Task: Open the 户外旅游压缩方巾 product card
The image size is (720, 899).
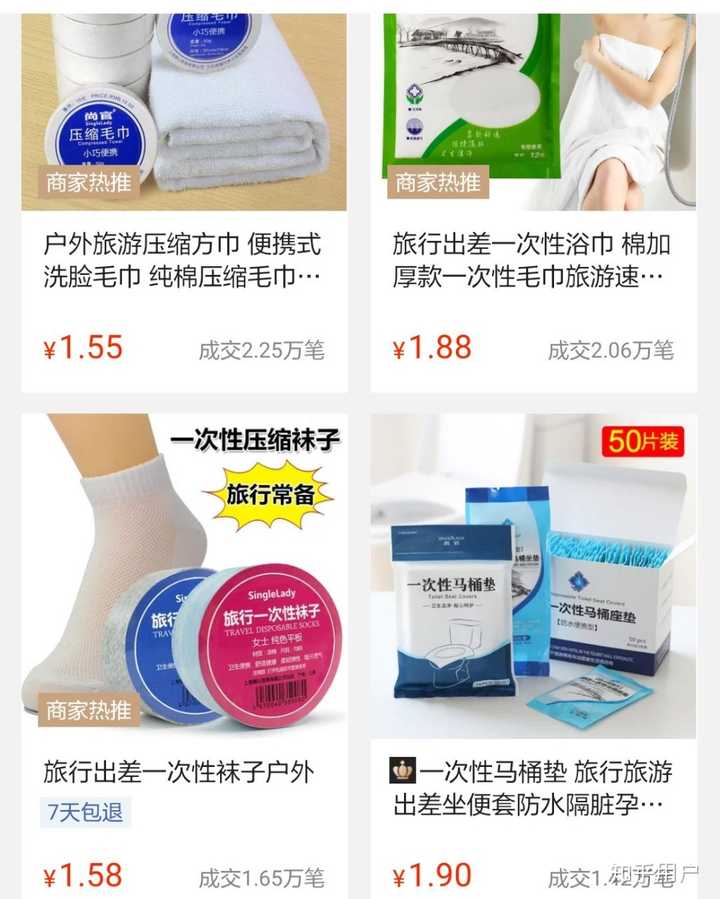Action: 183,260
